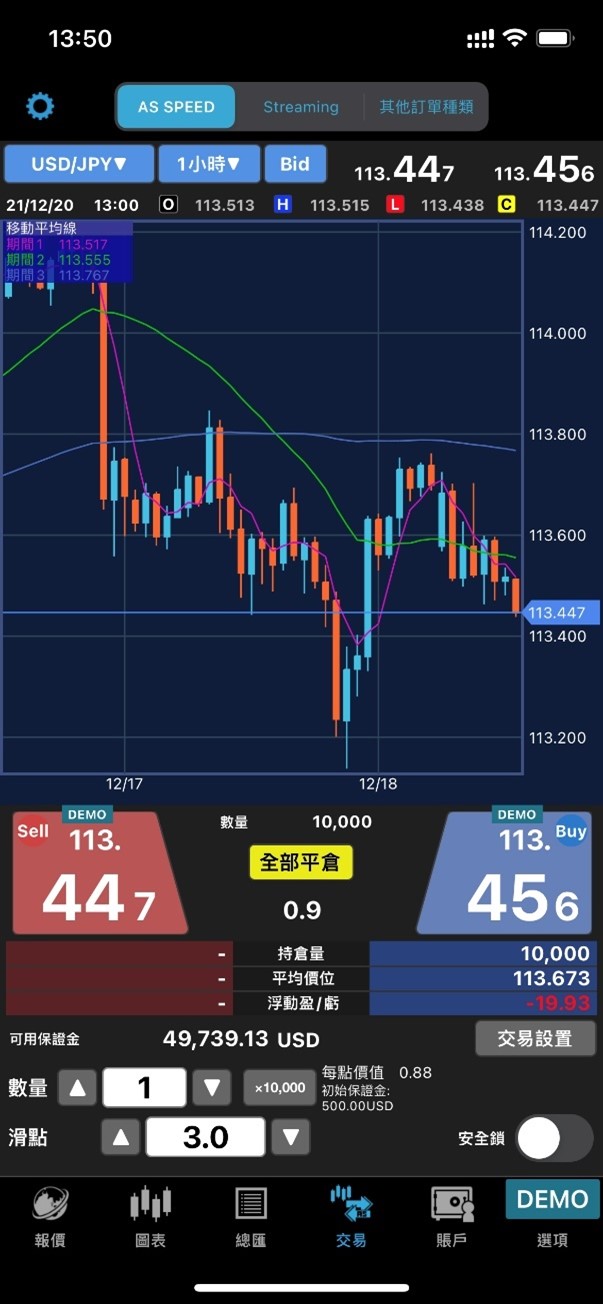This screenshot has width=603, height=1304.
Task: Open the 圖表 chart tab
Action: (x=150, y=1216)
